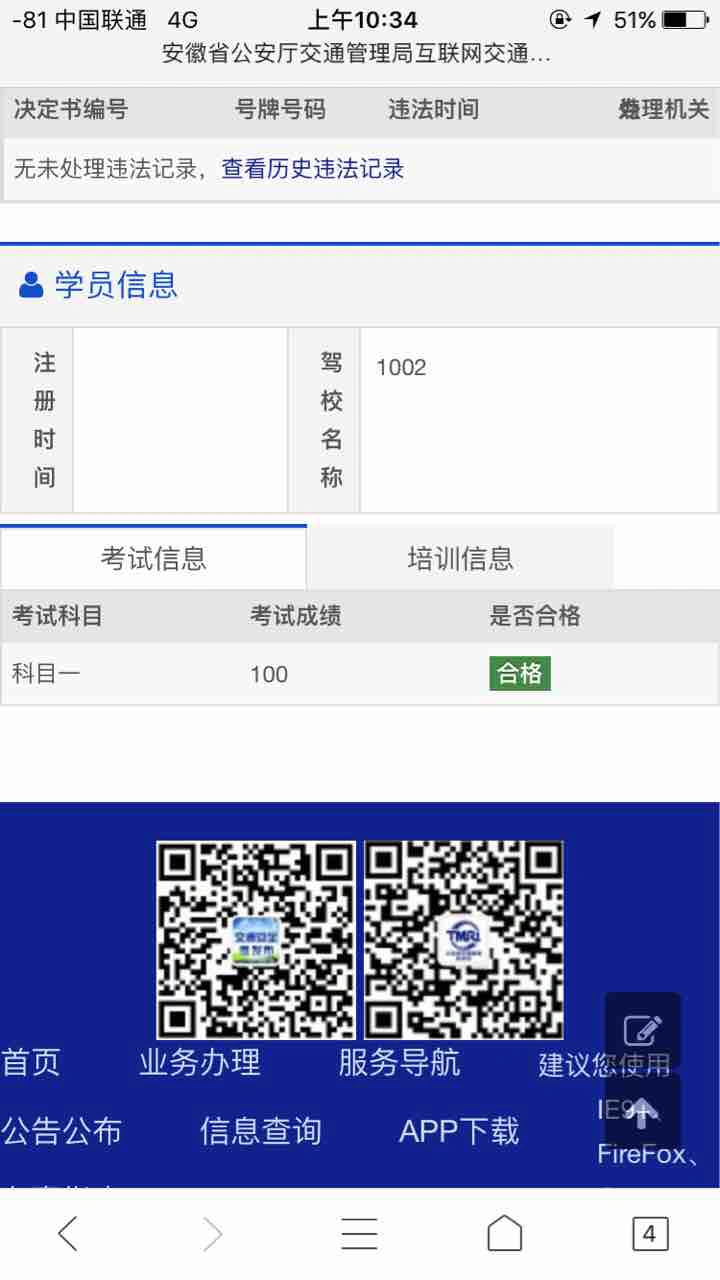Go to 信息查询 footer link
Image resolution: width=720 pixels, height=1280 pixels.
(260, 1131)
